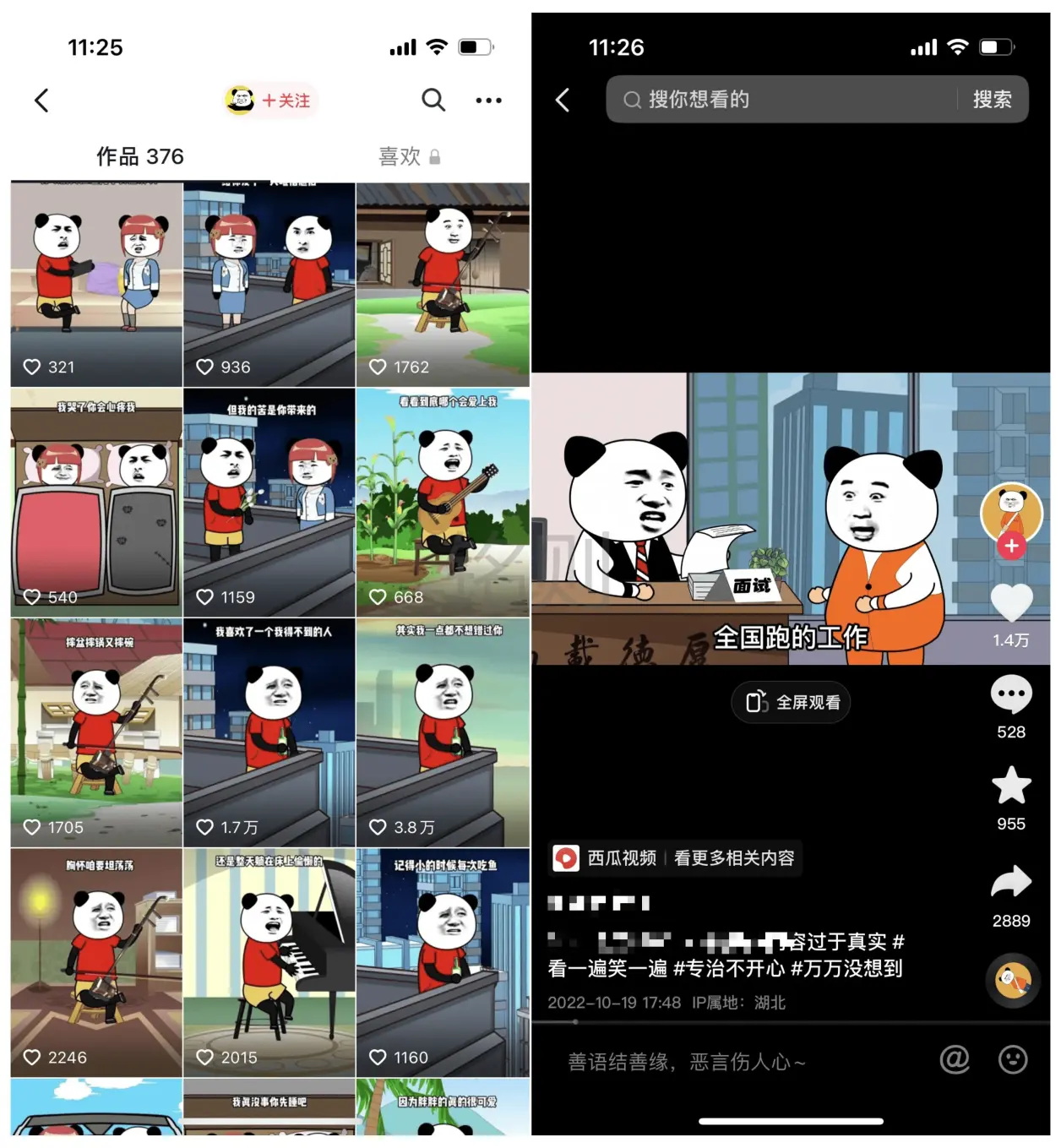Open the piano video with 2015 likes

(269, 962)
